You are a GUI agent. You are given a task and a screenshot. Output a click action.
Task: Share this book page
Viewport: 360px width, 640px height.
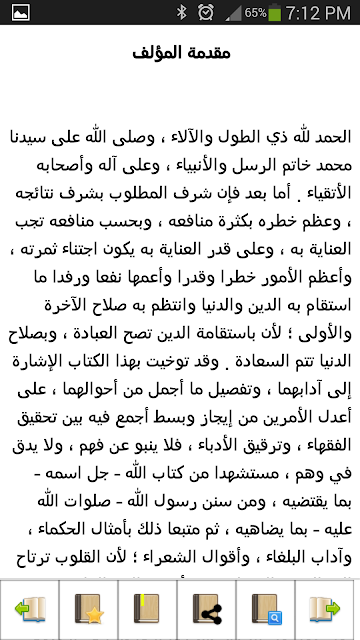coord(207,610)
